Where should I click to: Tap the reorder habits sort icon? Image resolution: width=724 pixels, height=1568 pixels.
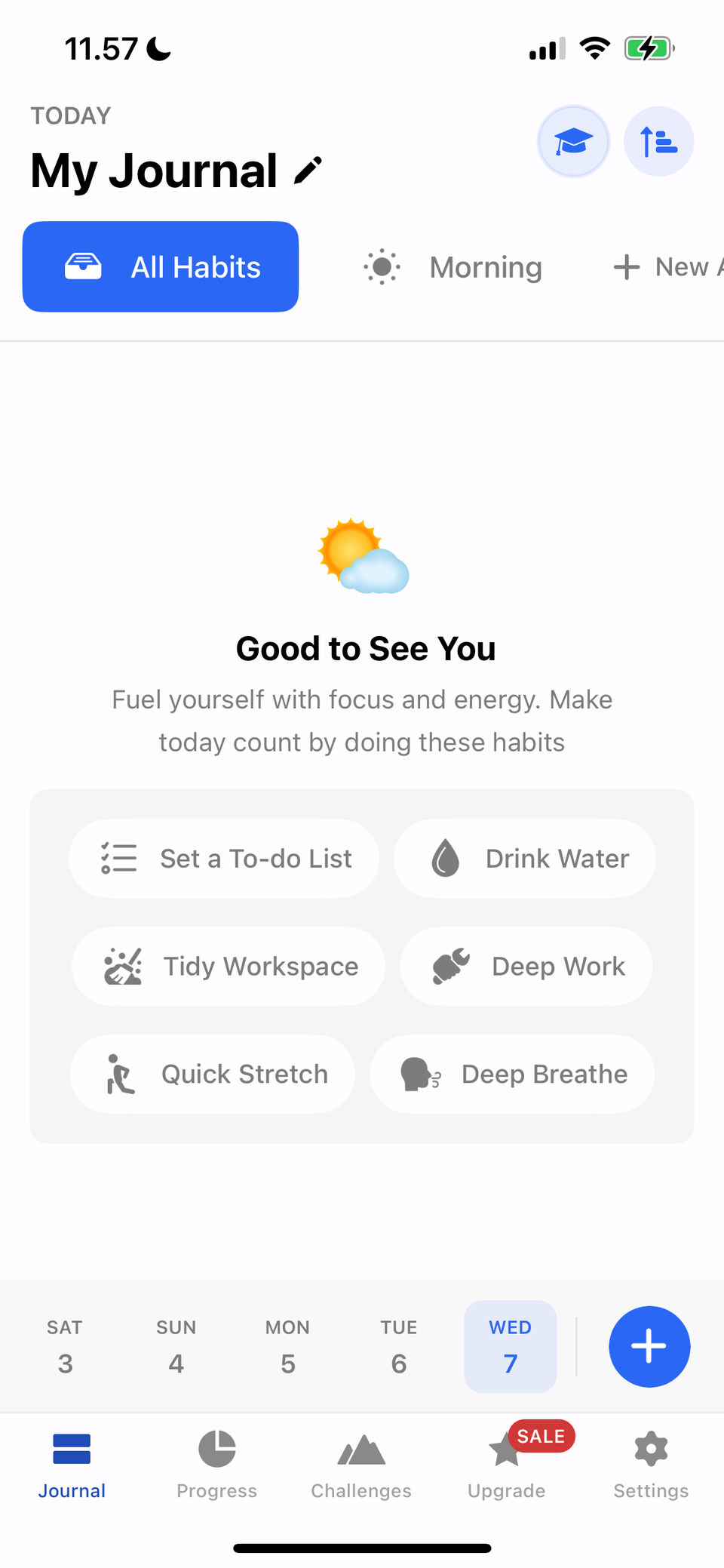pos(658,141)
